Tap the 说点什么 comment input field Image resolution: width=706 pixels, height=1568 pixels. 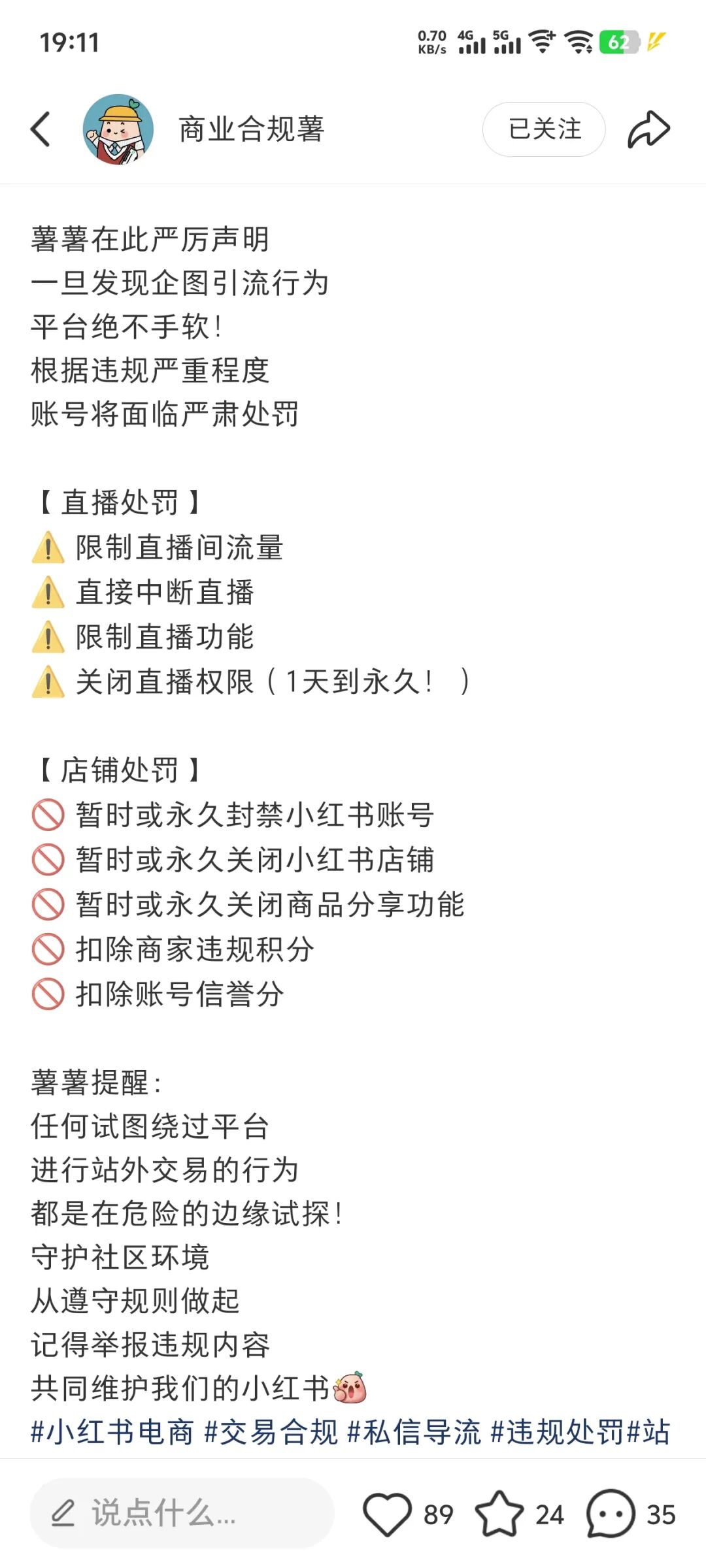tap(182, 1513)
